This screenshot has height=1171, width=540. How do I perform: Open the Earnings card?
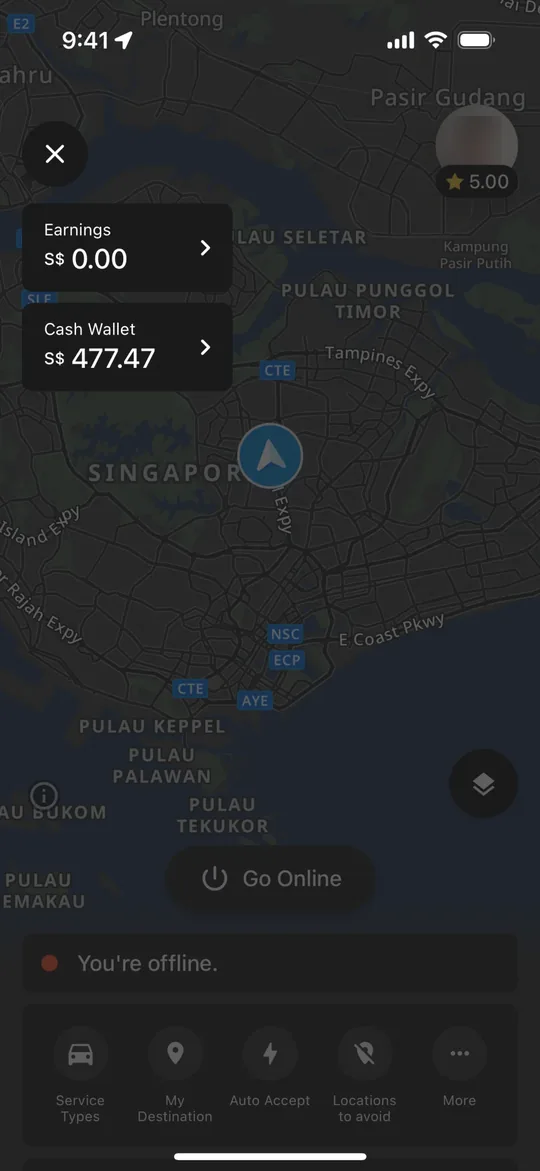(127, 248)
